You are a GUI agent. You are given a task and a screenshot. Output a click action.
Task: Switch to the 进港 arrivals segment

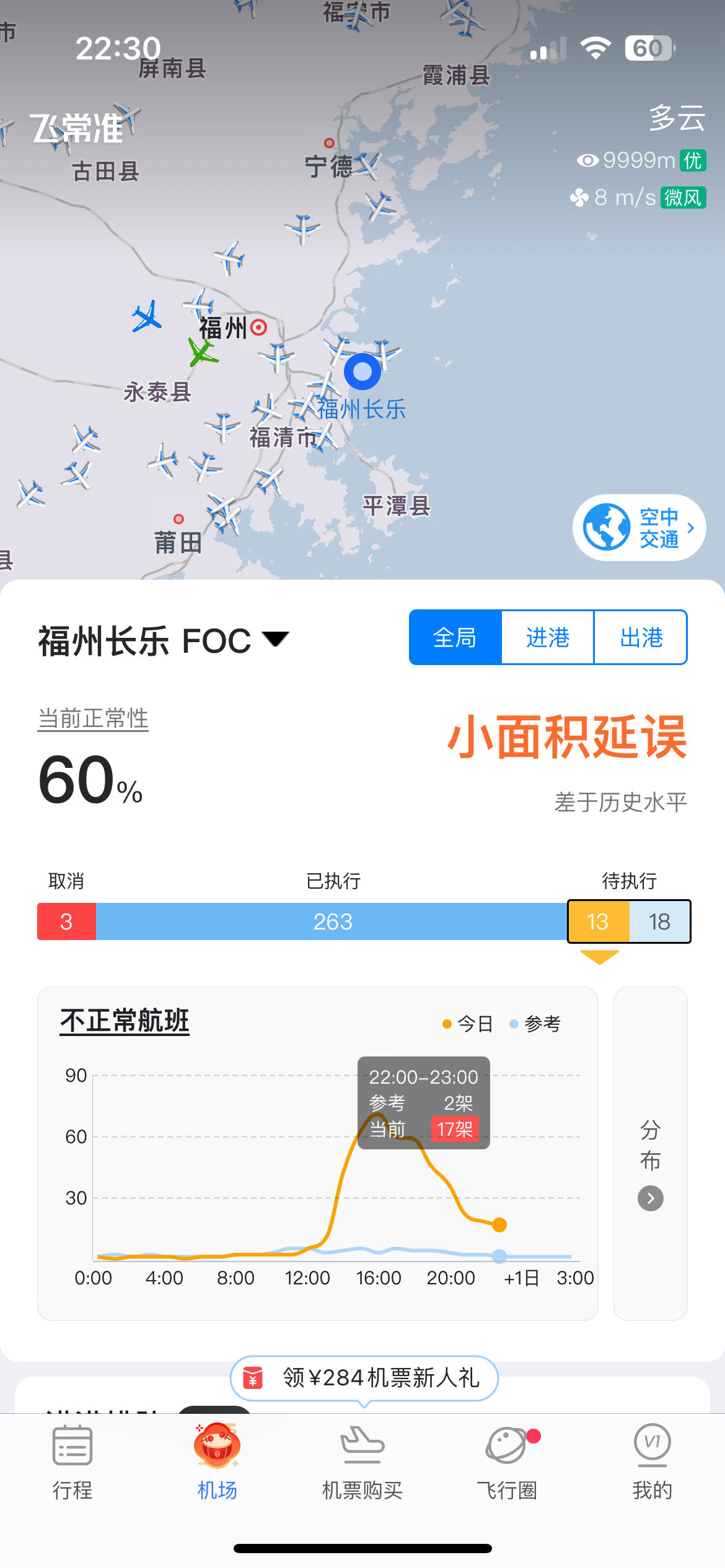tap(548, 637)
